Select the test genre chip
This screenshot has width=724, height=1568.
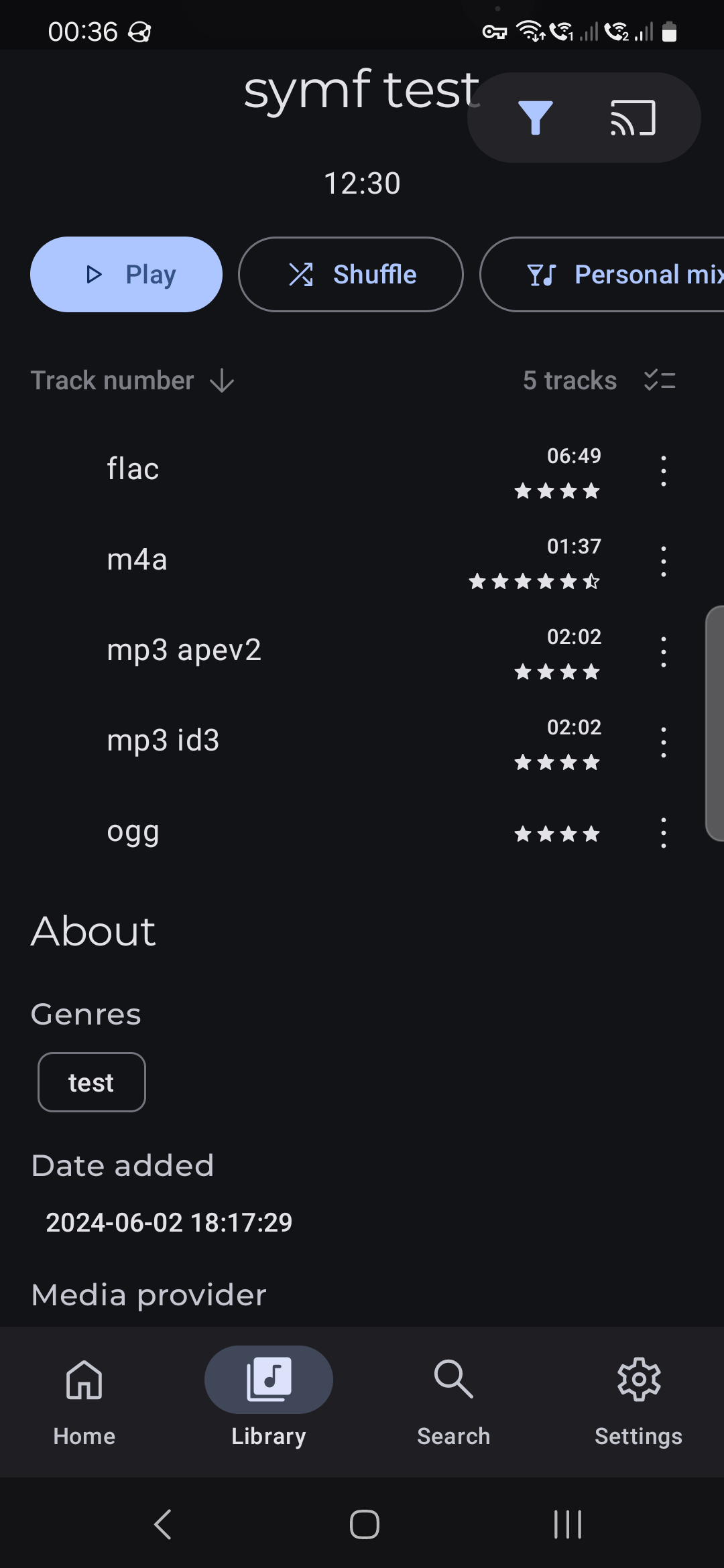[x=92, y=1082]
